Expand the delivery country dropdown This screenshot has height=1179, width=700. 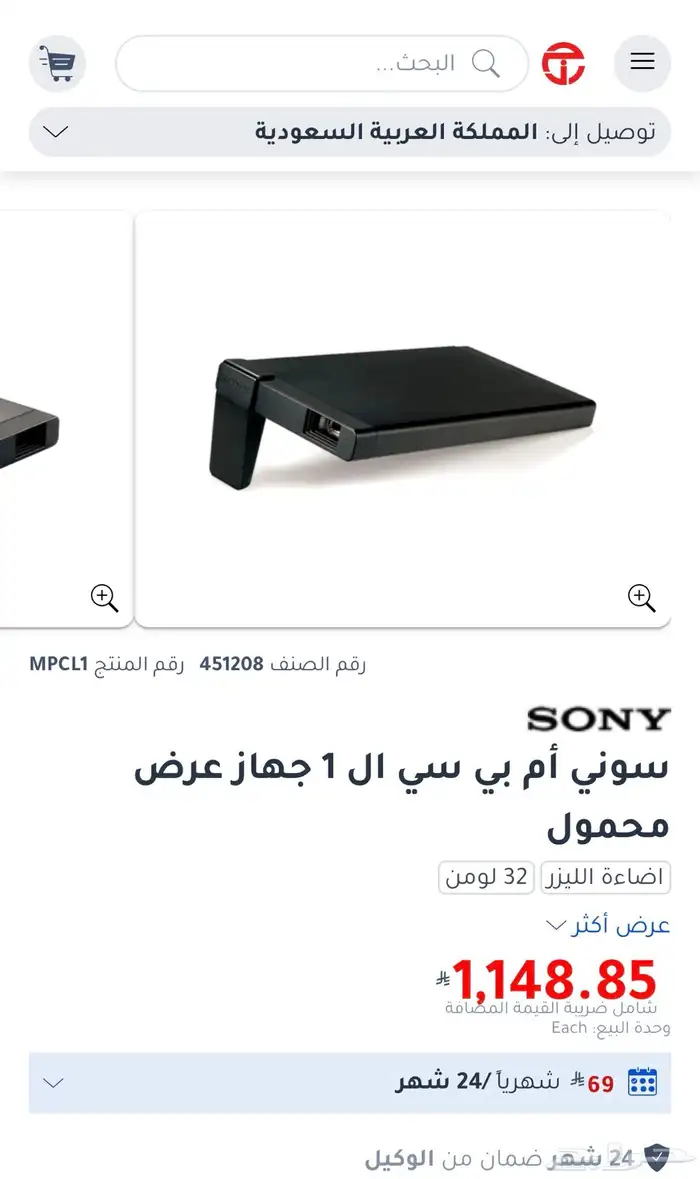(x=350, y=132)
